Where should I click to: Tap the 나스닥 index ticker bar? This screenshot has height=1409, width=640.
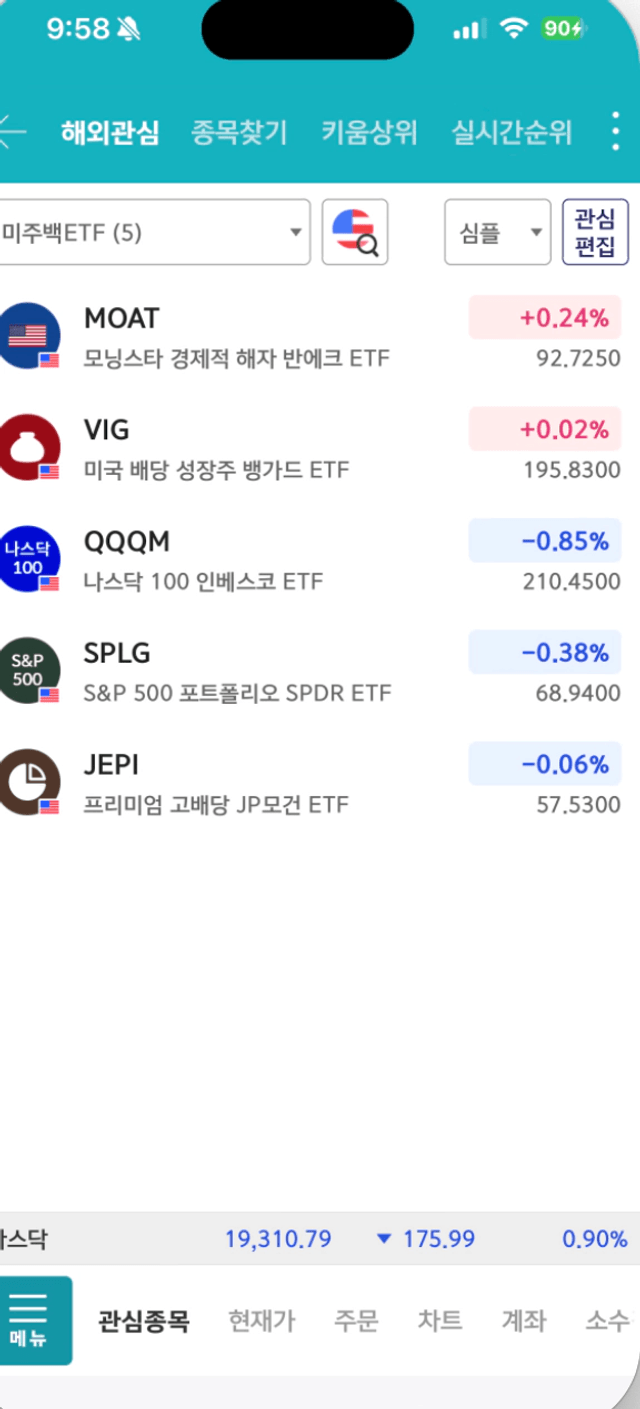click(x=320, y=1239)
